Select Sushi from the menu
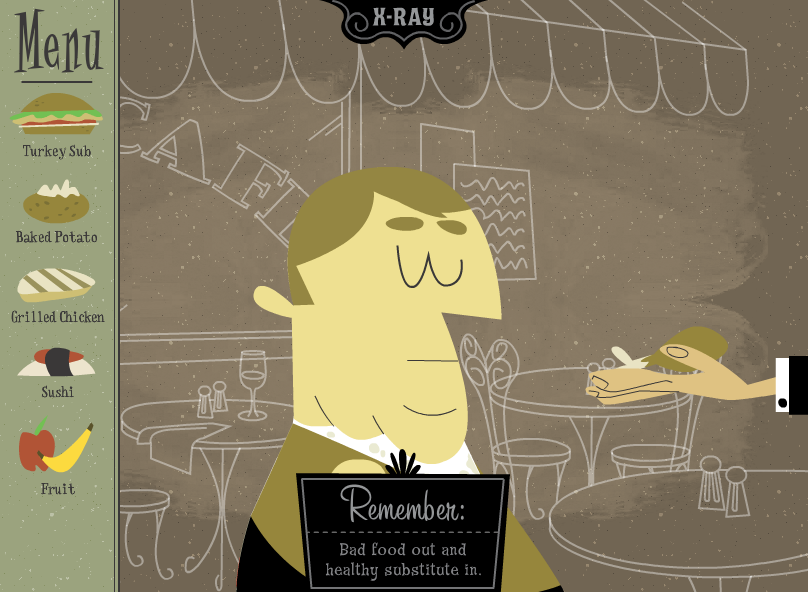Image resolution: width=808 pixels, height=592 pixels. click(x=57, y=362)
